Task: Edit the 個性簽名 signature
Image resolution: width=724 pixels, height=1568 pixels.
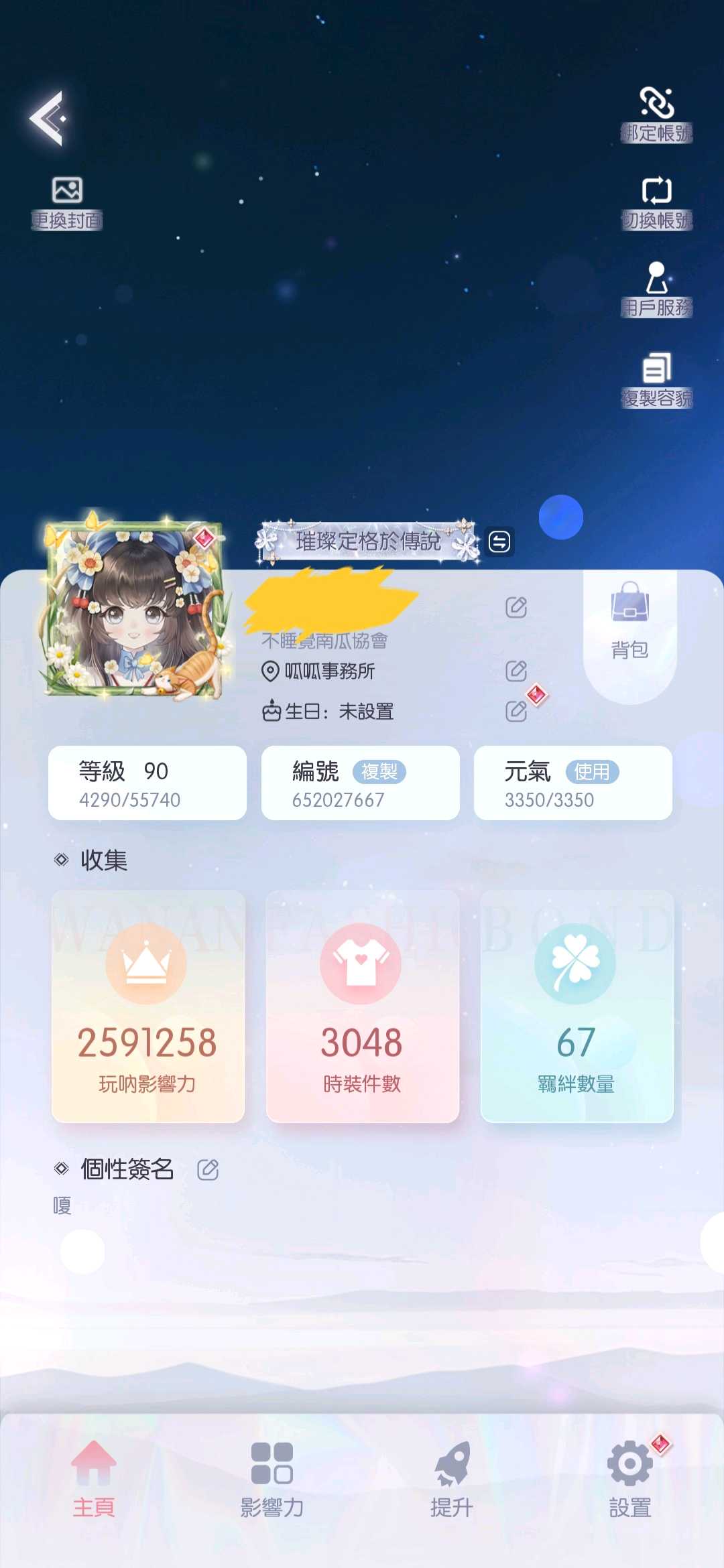Action: [208, 1170]
